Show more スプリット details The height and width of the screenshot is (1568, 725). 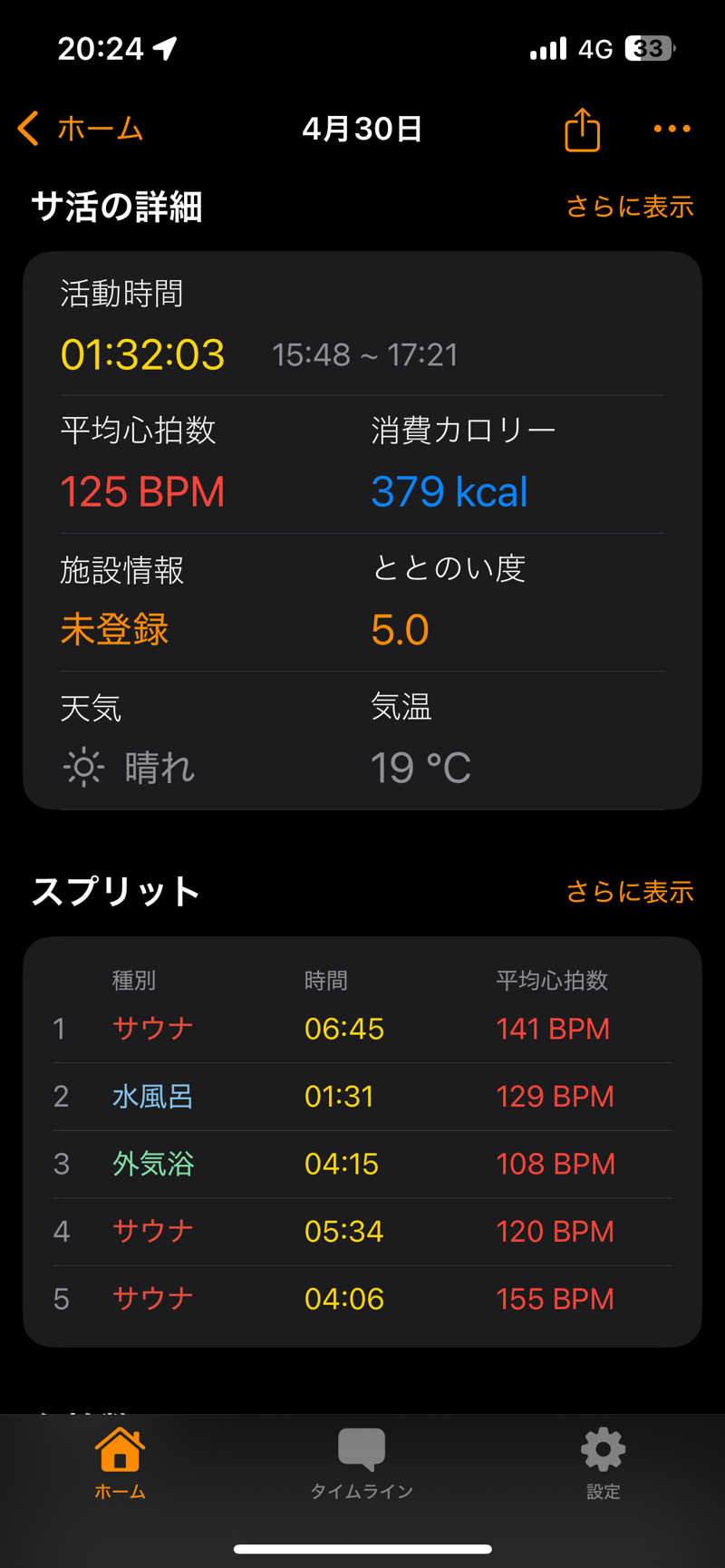tap(630, 892)
